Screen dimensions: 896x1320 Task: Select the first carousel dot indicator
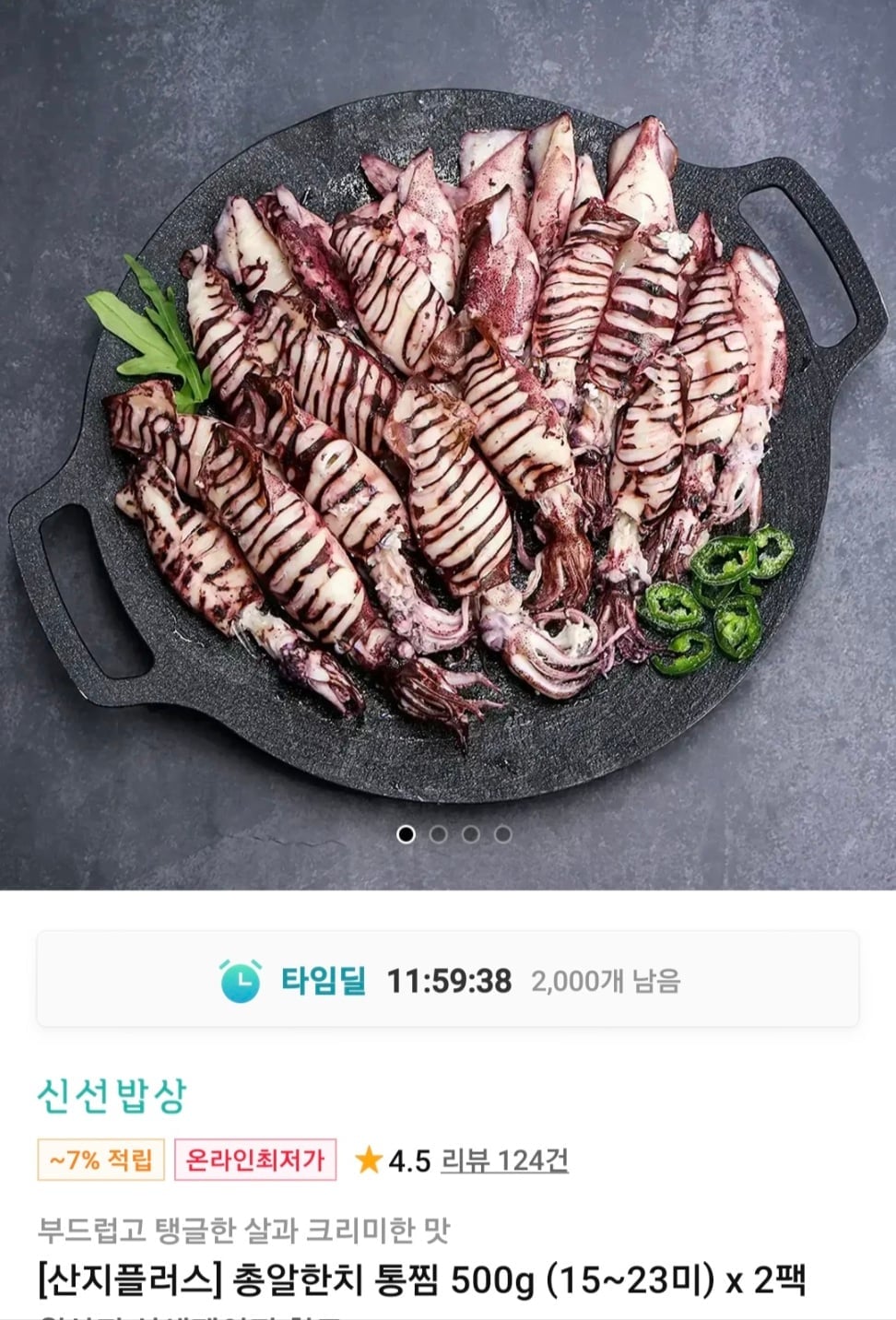407,835
